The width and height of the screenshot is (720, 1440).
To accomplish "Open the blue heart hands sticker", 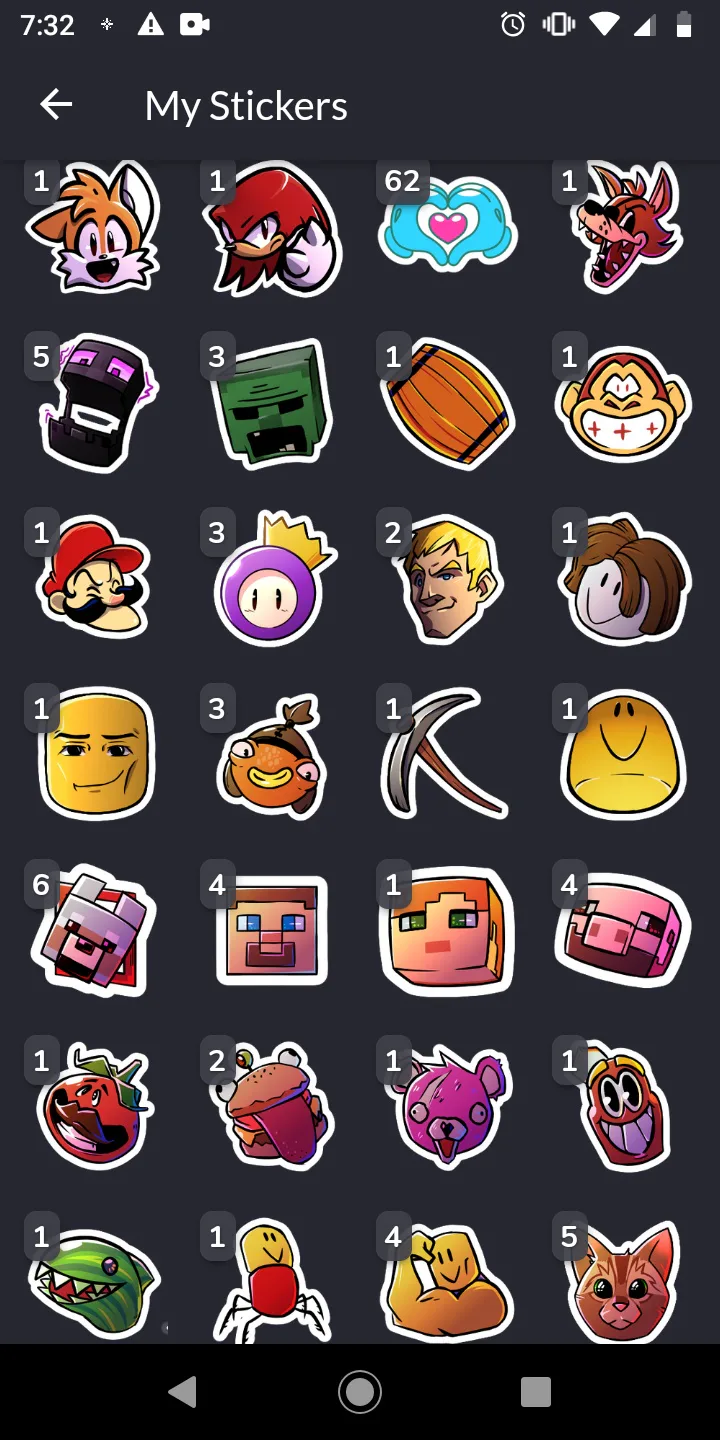I will click(x=447, y=225).
